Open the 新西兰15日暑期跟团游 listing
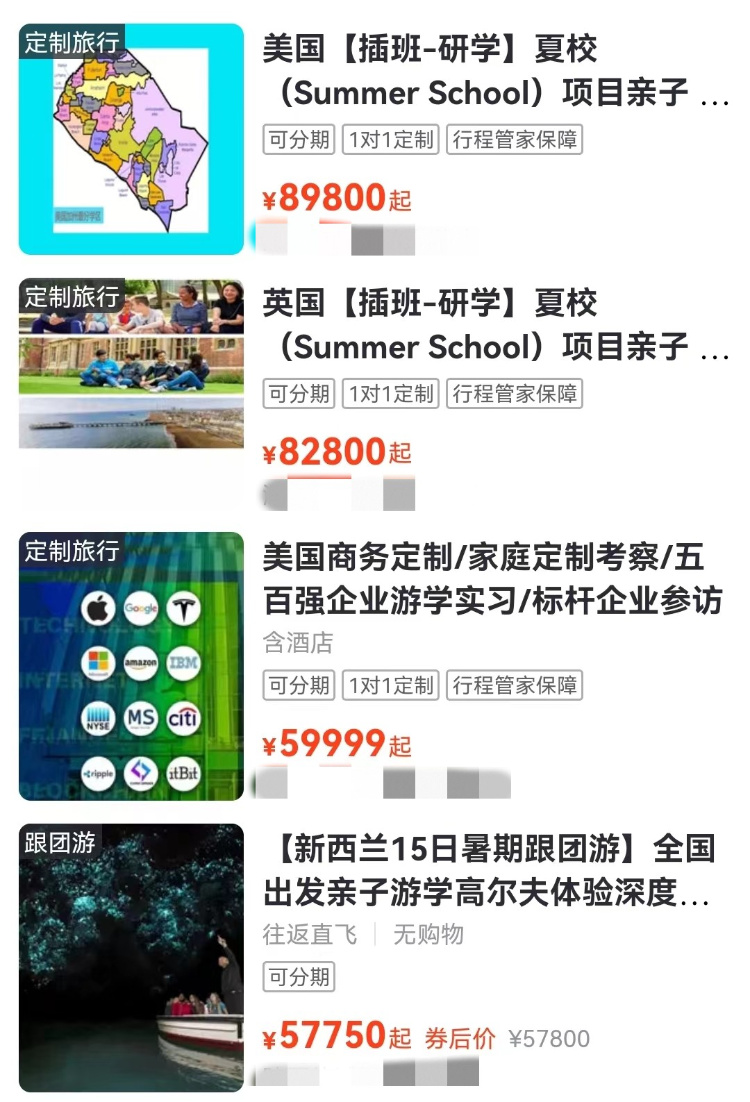 coord(488,871)
